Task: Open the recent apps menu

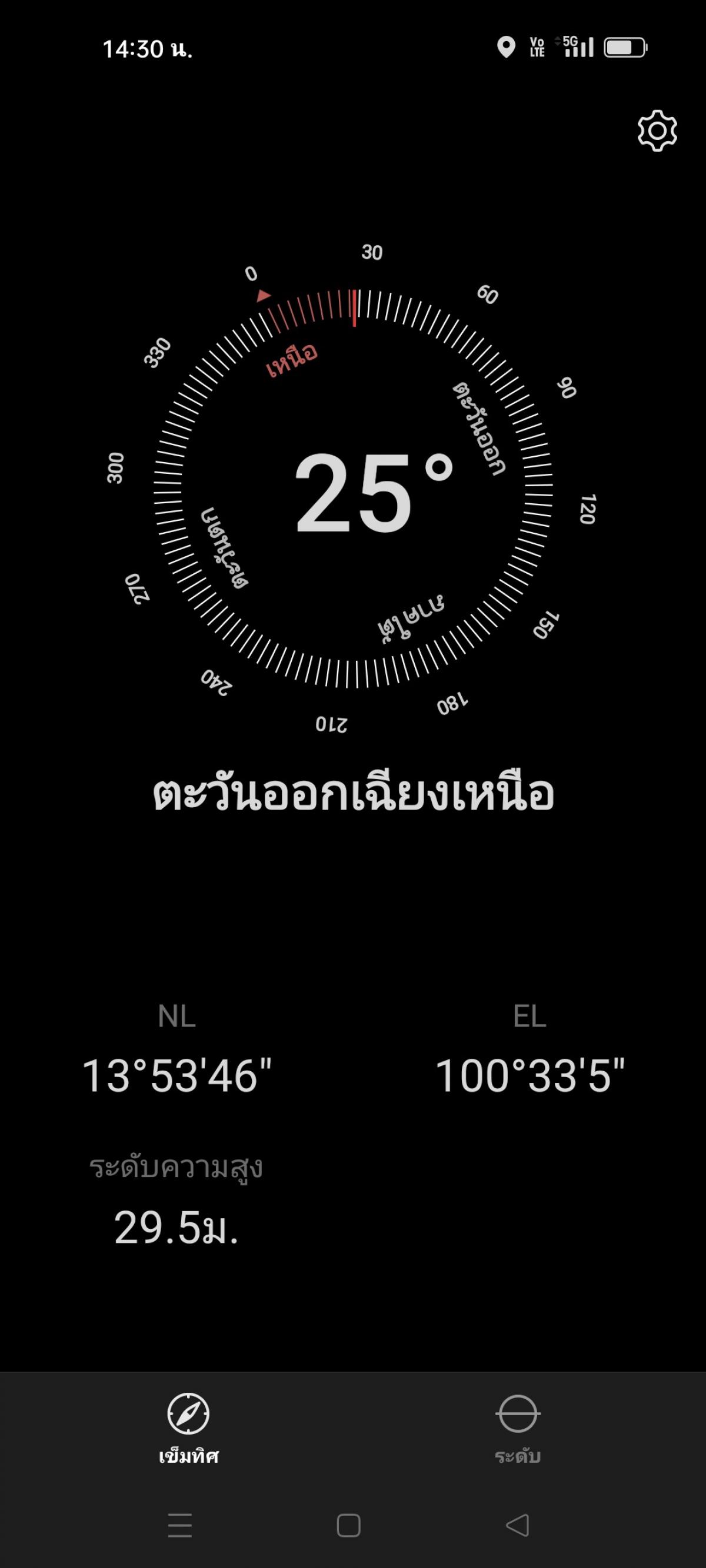Action: (179, 1526)
